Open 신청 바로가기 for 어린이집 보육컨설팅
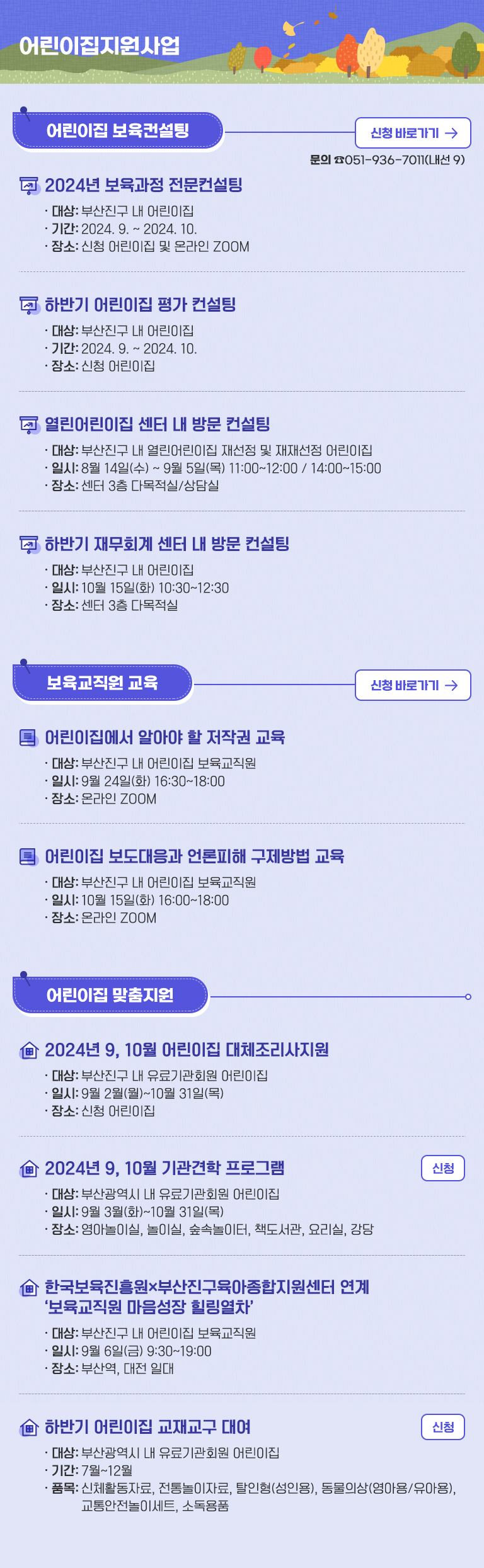The width and height of the screenshot is (484, 1568). click(x=413, y=133)
